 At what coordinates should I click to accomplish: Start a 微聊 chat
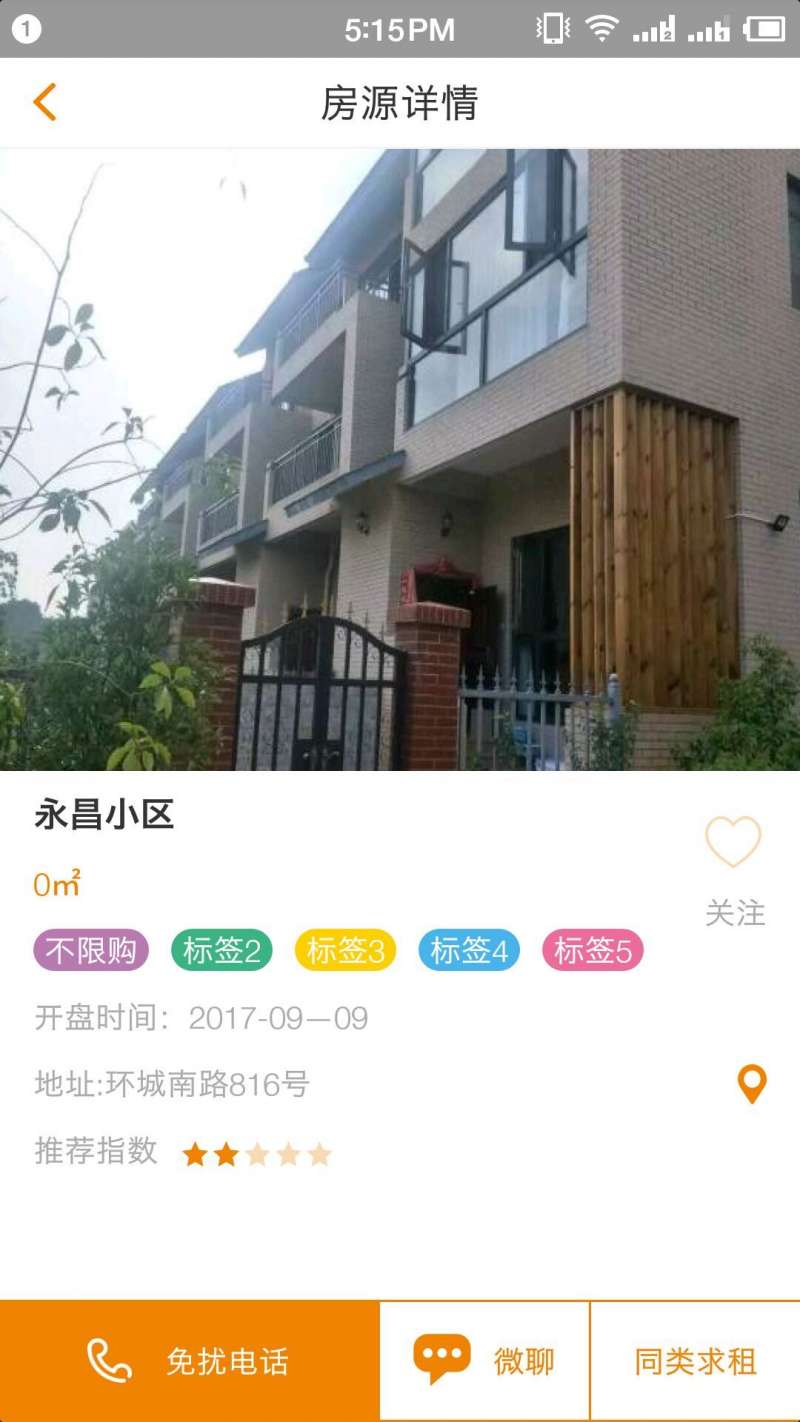pyautogui.click(x=485, y=1360)
